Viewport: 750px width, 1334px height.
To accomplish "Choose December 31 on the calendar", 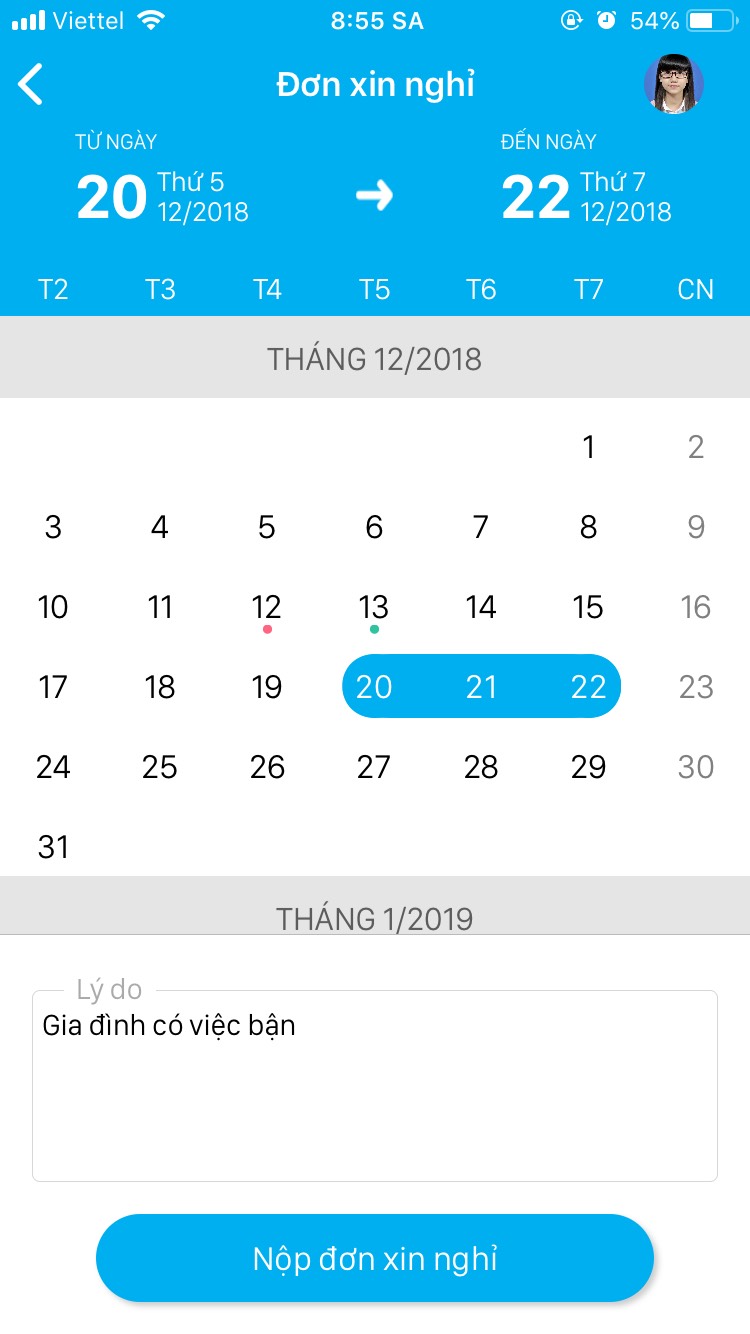I will point(53,847).
